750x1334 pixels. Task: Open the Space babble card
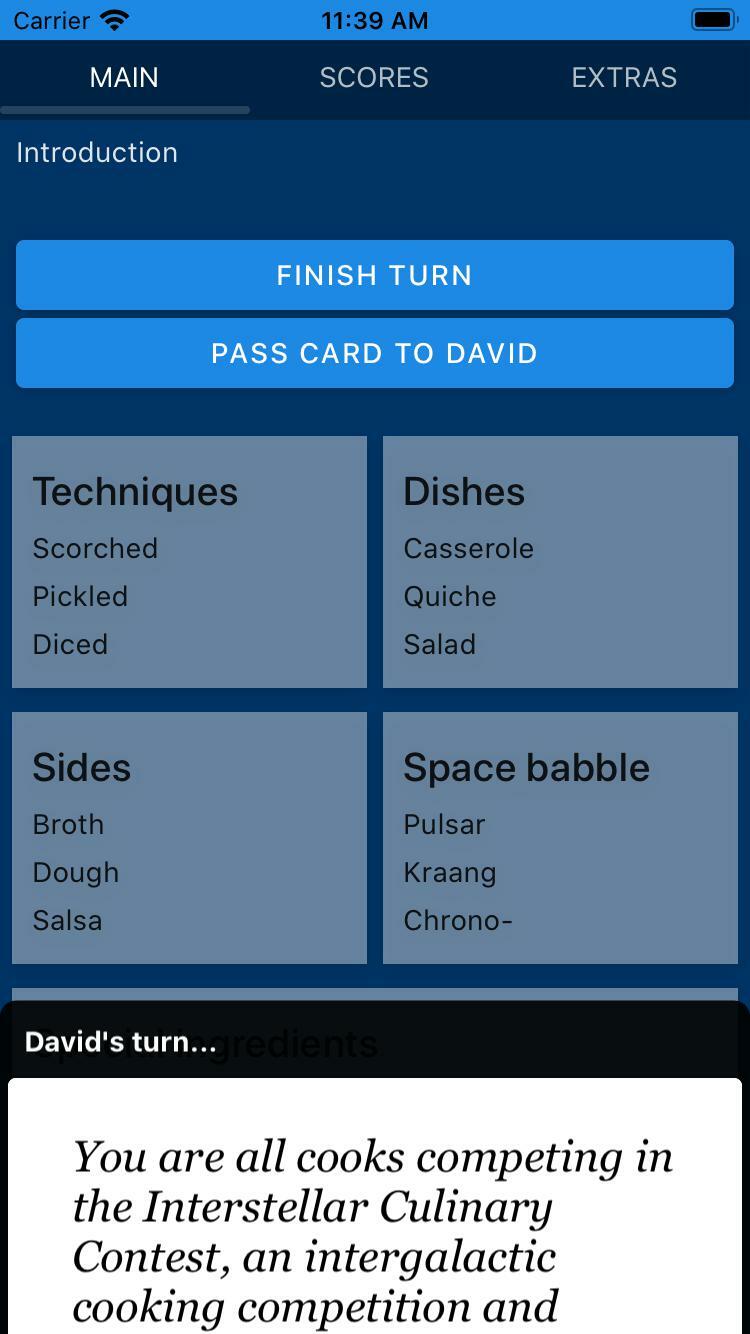click(x=560, y=838)
